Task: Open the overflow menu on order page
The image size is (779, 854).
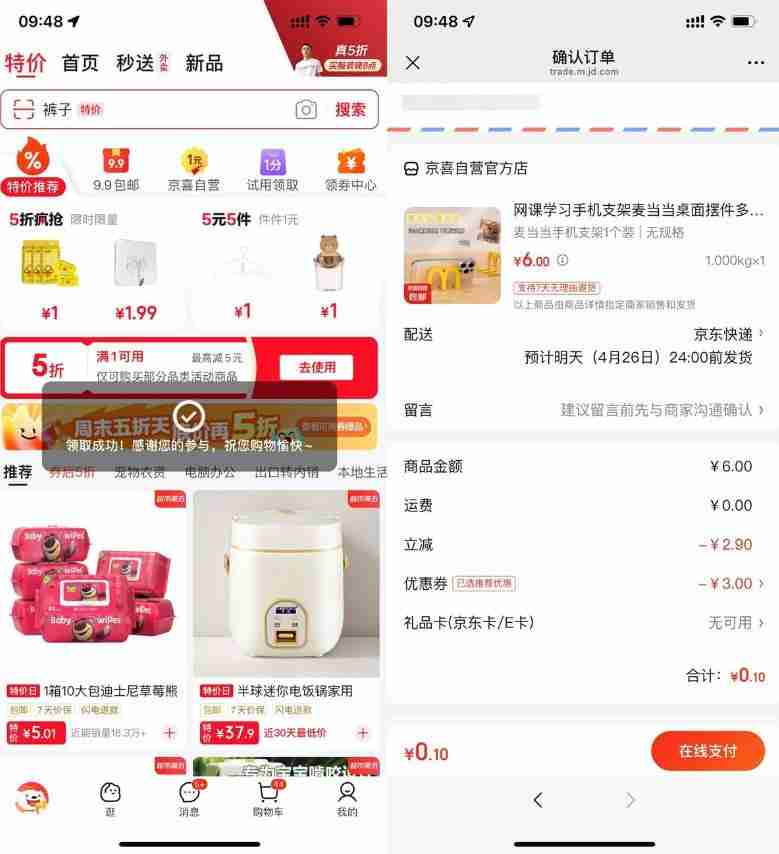Action: point(755,63)
